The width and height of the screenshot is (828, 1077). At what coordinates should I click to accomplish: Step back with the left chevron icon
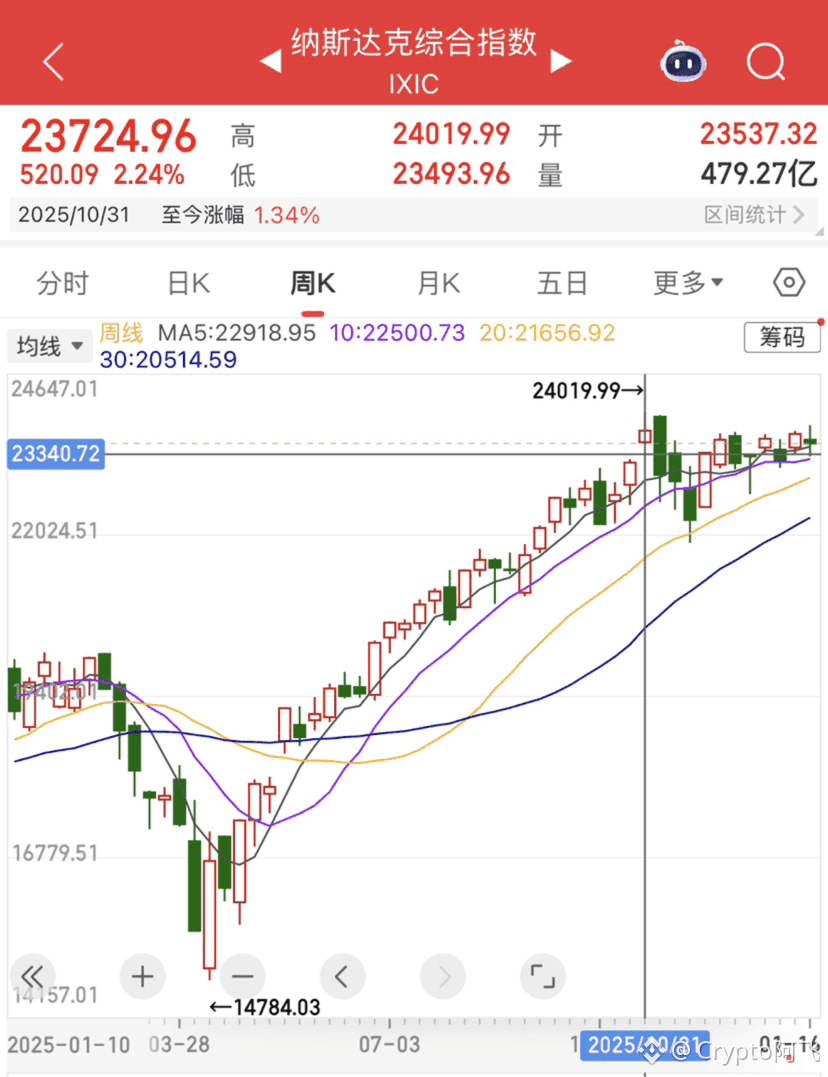342,976
